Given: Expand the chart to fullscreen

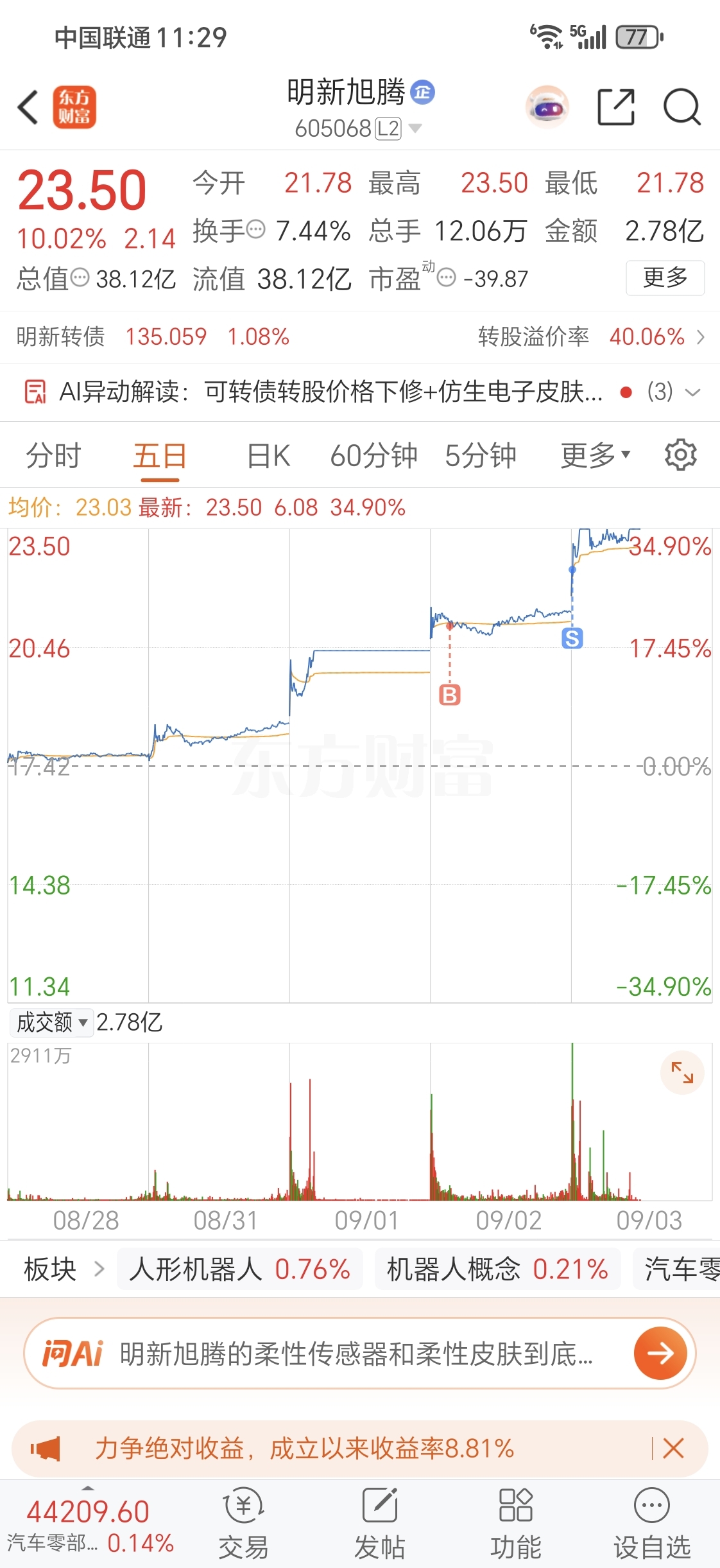Looking at the screenshot, I should [682, 1072].
